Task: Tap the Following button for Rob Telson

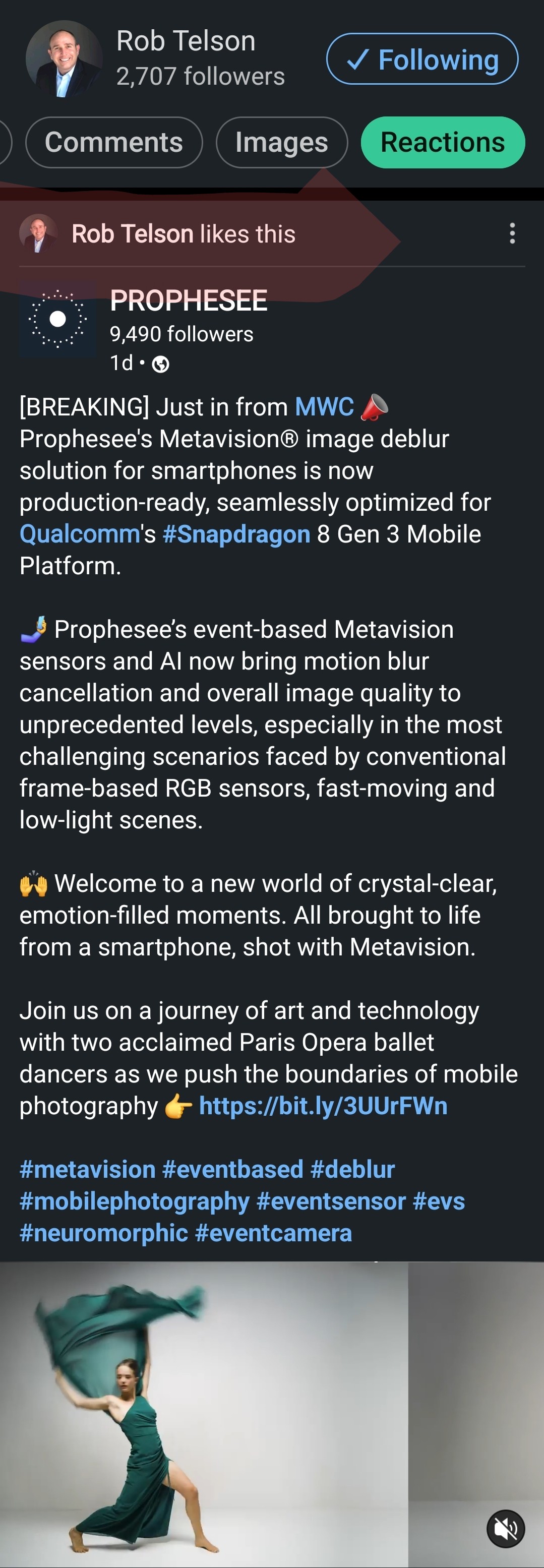Action: pyautogui.click(x=421, y=59)
